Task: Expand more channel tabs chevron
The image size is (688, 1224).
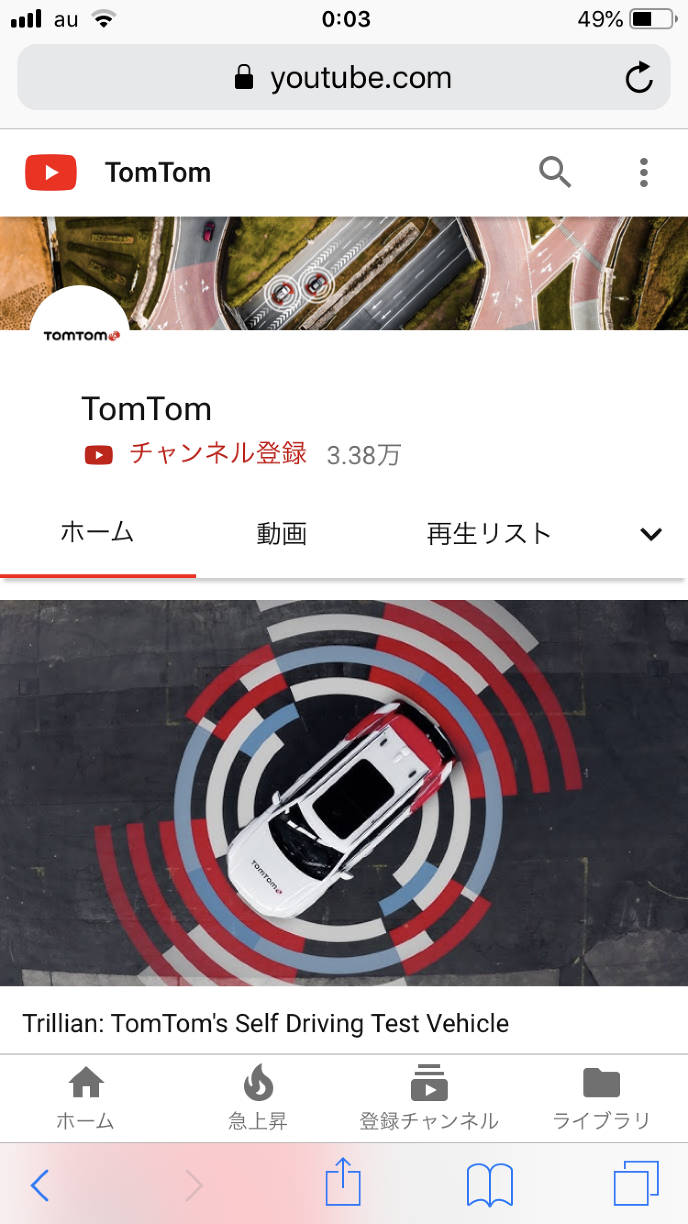Action: point(651,534)
